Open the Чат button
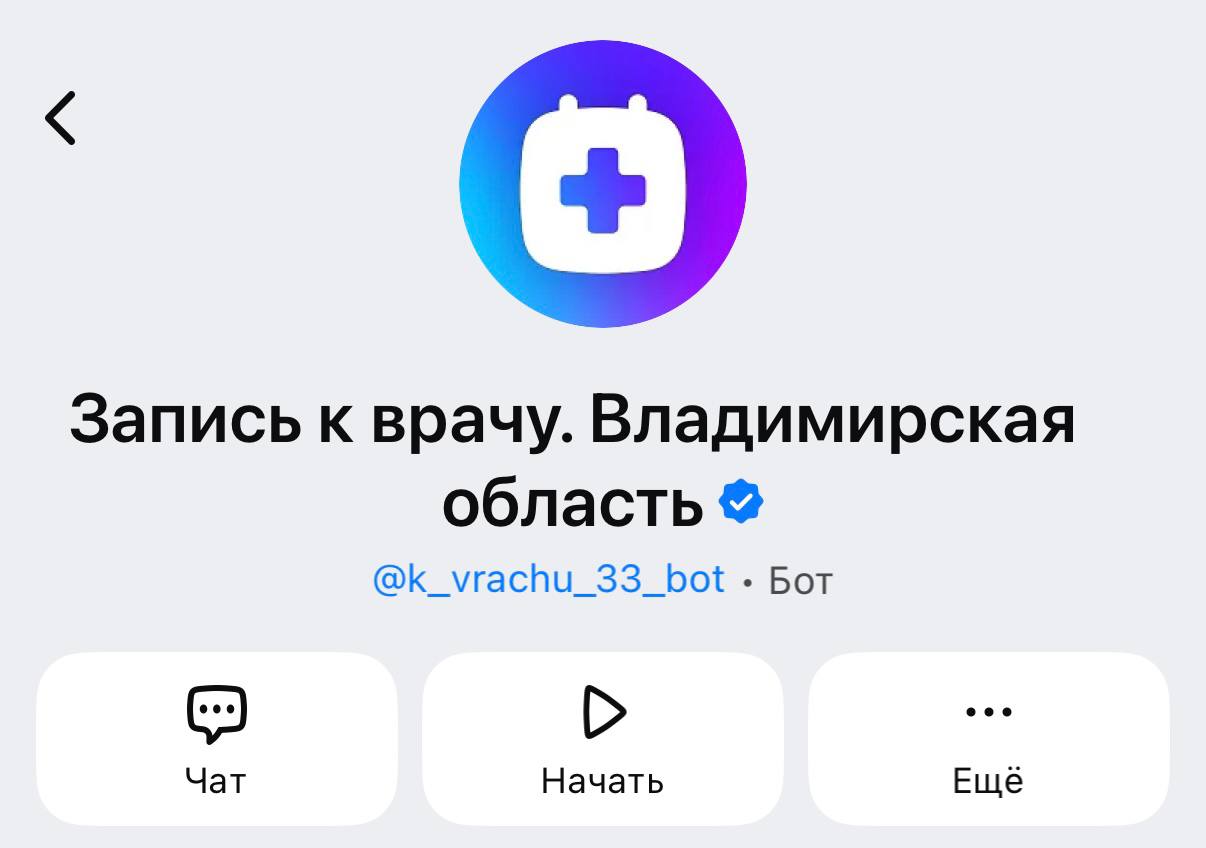This screenshot has width=1206, height=848. point(217,739)
